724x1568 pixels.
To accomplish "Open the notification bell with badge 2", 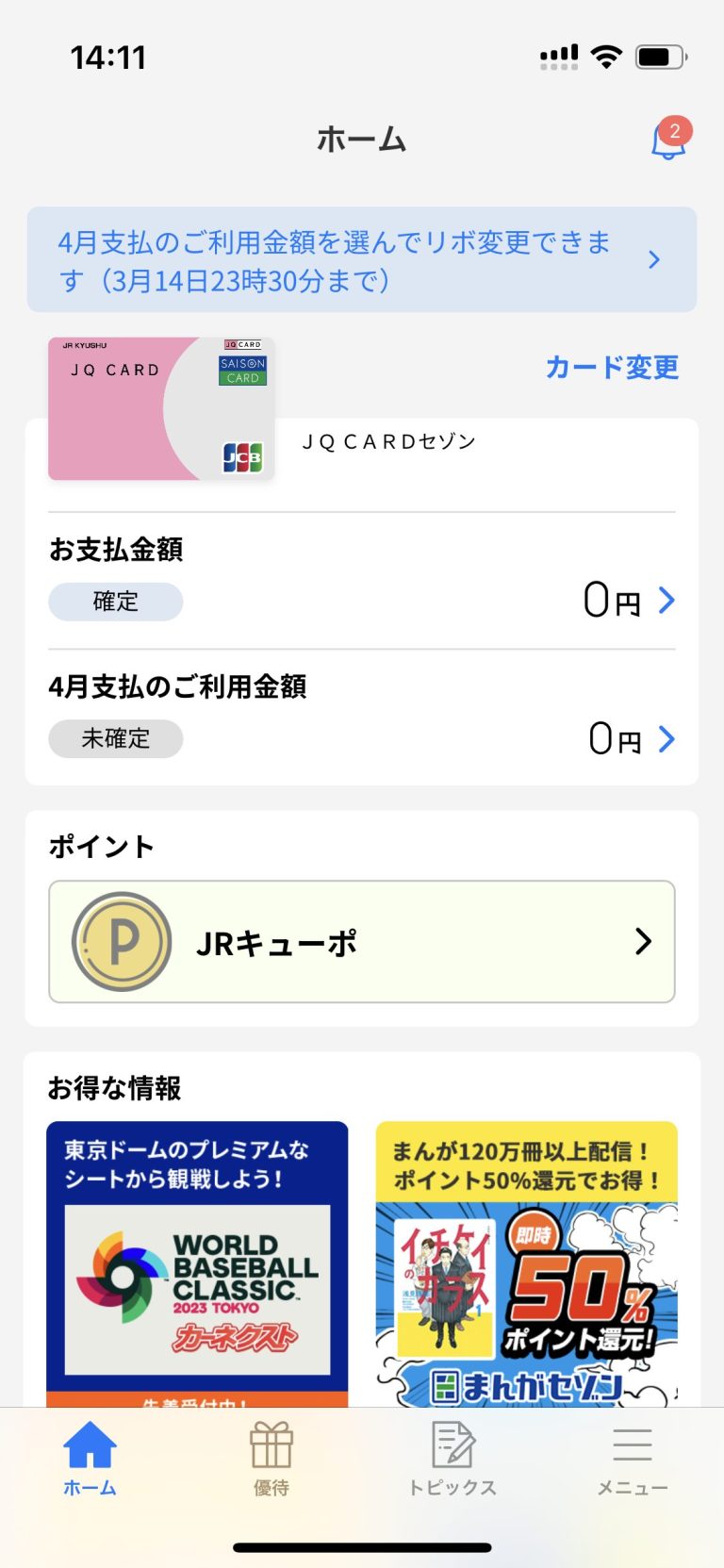I will click(666, 139).
